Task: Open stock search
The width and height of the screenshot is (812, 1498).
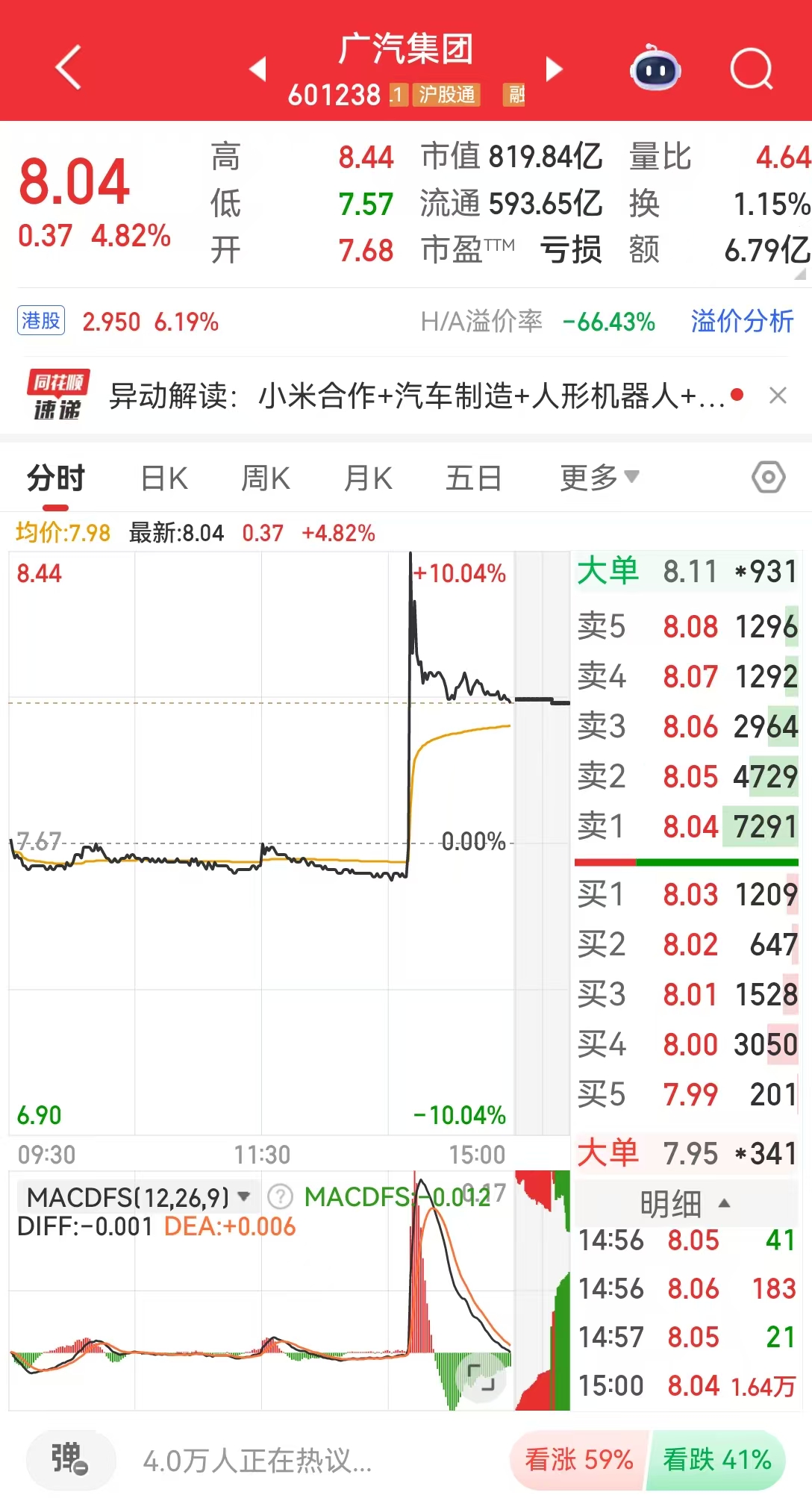Action: coord(750,69)
